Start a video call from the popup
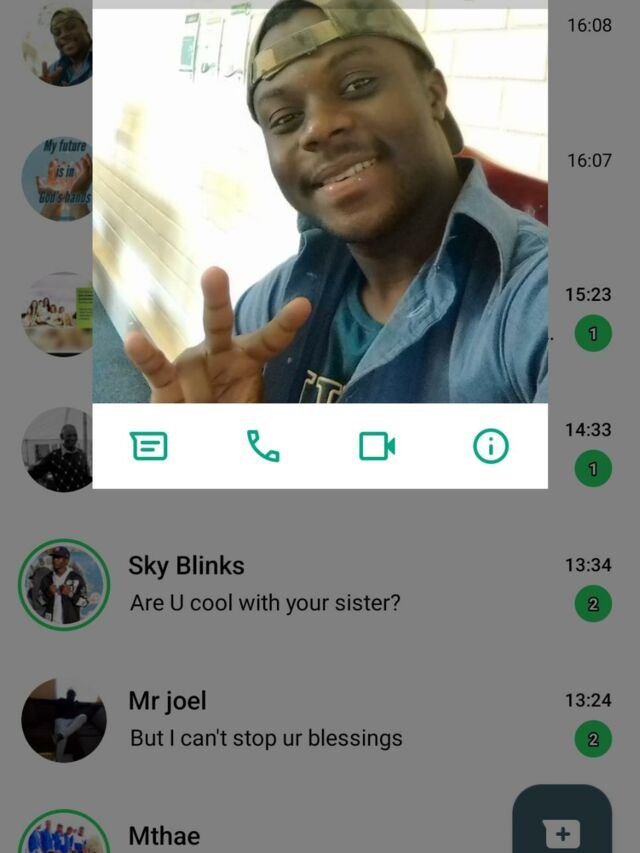The height and width of the screenshot is (853, 640). (377, 446)
